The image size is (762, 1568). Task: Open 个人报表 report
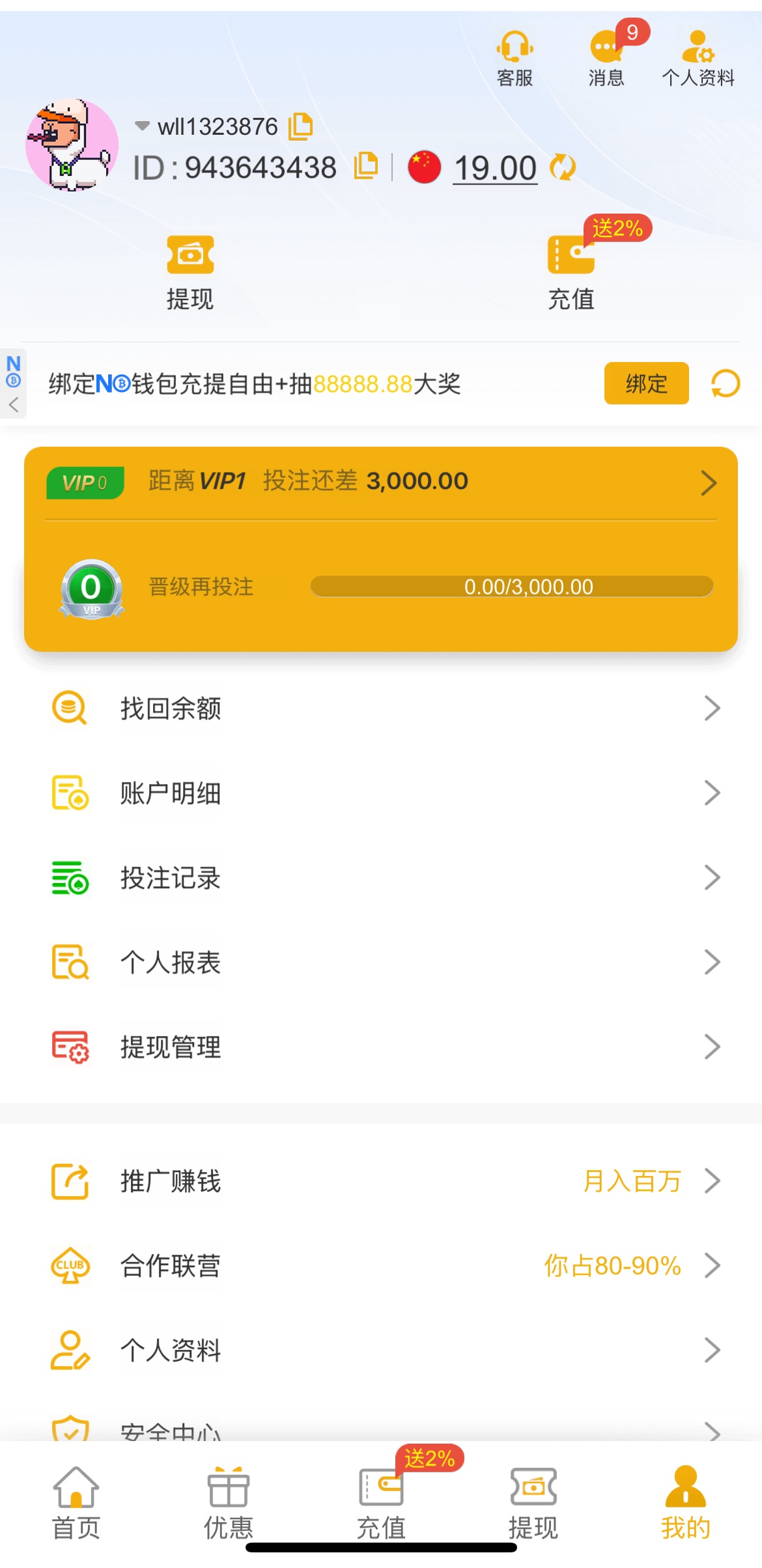(381, 962)
